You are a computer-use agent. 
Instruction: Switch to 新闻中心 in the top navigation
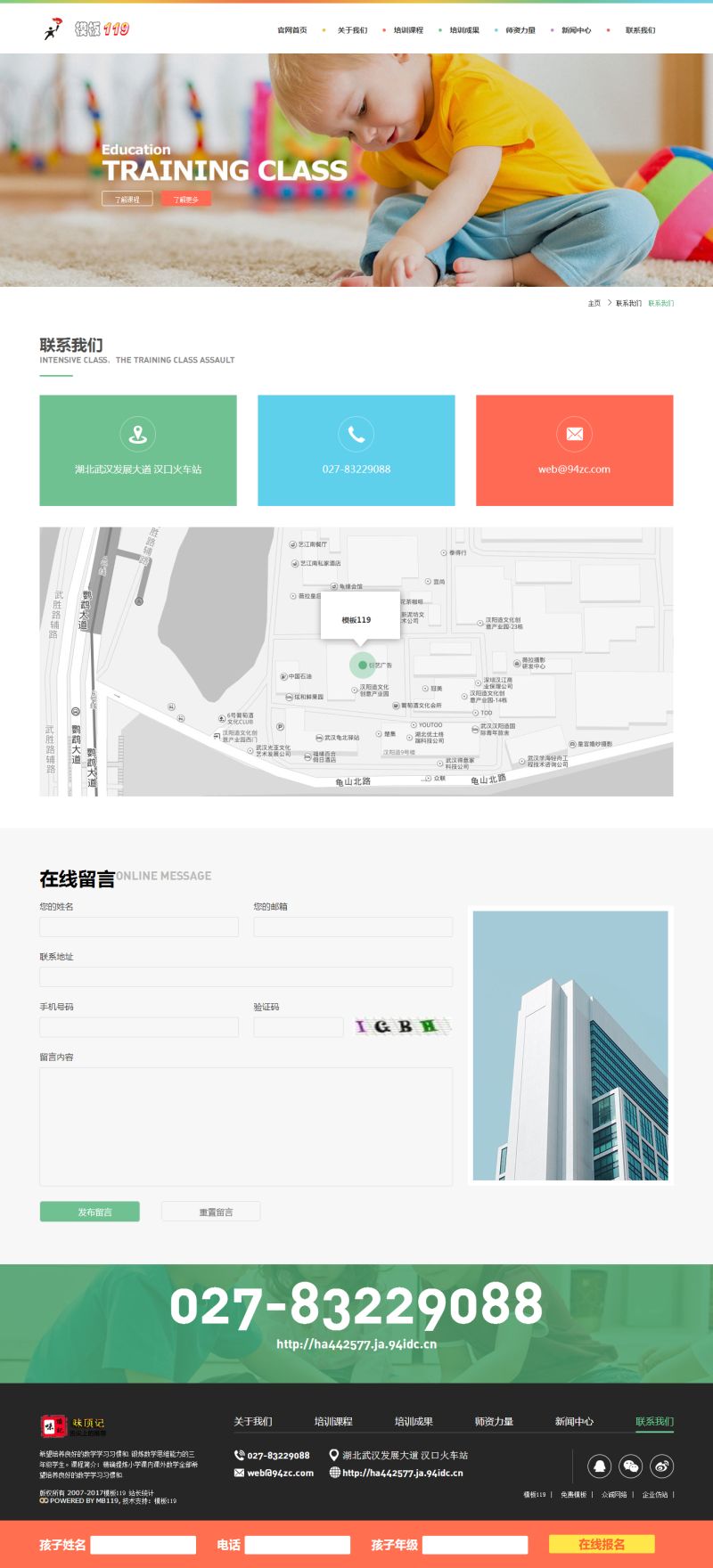[576, 30]
